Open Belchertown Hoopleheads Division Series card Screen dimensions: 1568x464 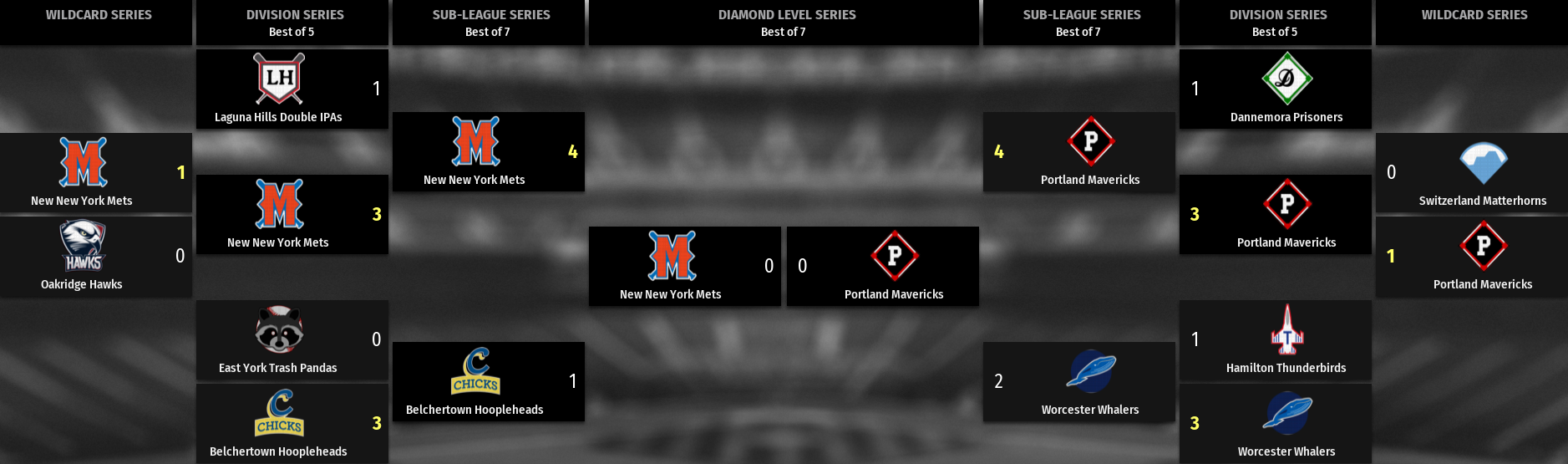(292, 423)
